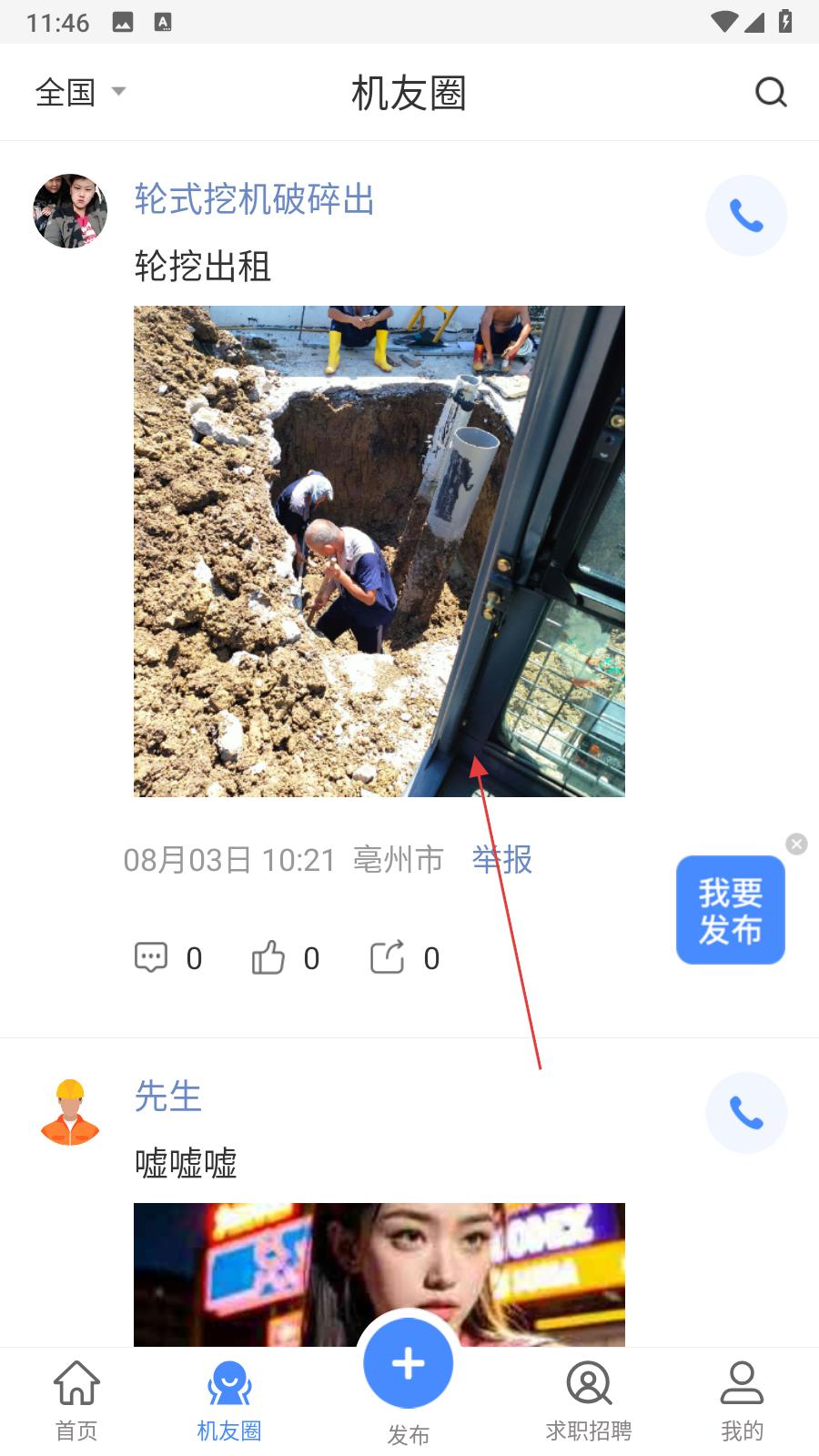Expand the 全国 region dropdown
The image size is (819, 1456).
tap(80, 92)
